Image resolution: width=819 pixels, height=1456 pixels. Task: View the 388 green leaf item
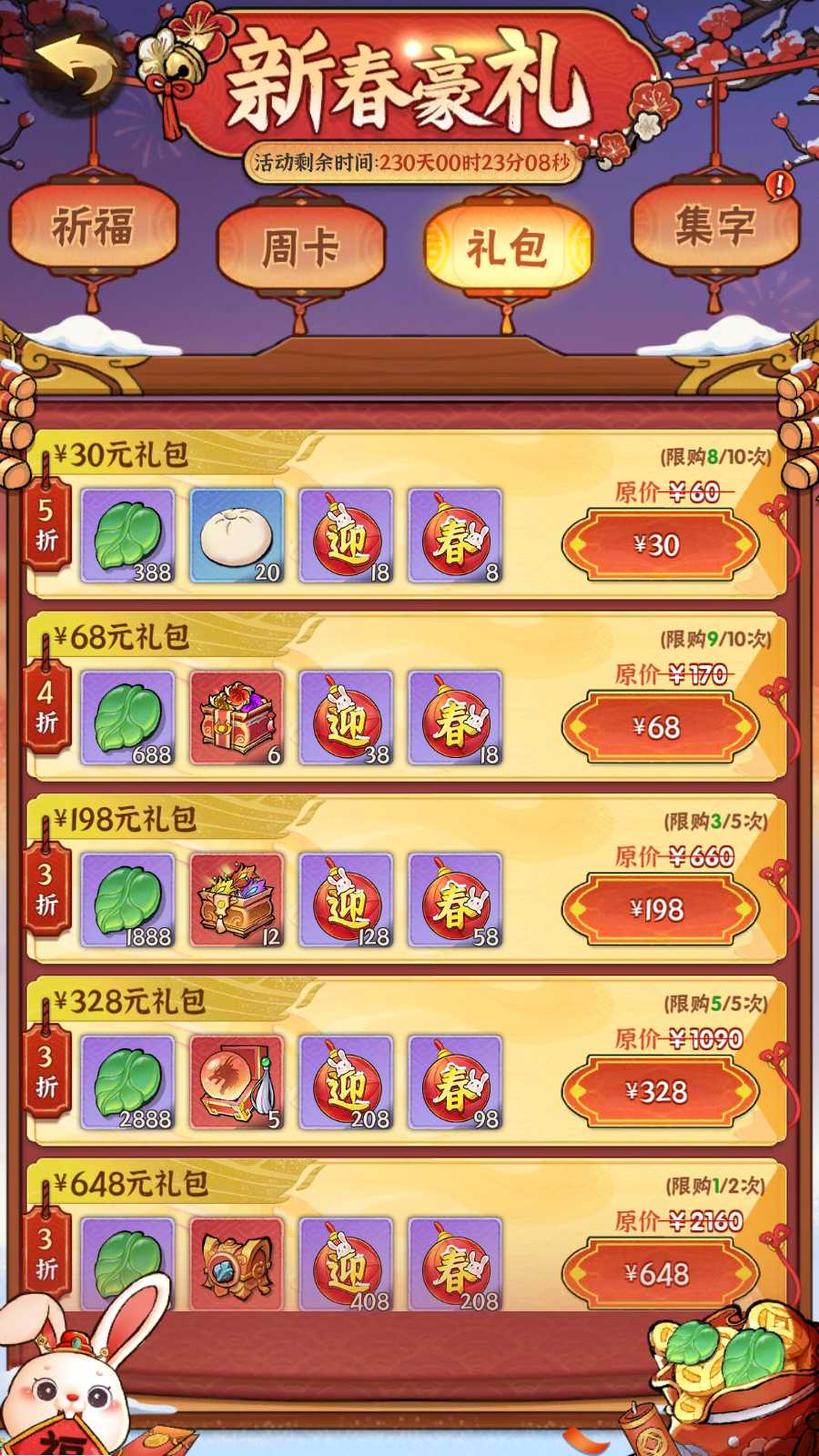(x=127, y=536)
